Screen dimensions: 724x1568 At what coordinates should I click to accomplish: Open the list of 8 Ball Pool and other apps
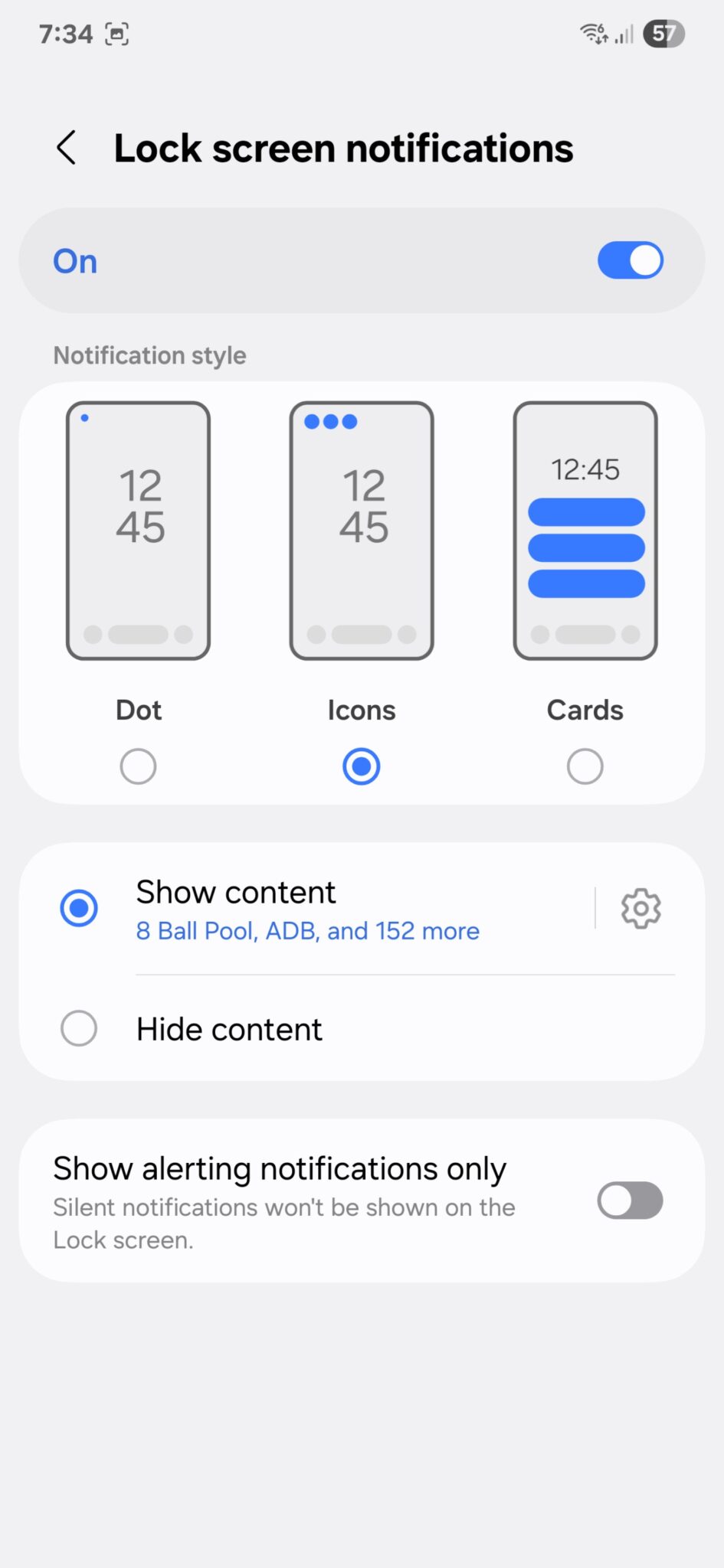pos(306,930)
